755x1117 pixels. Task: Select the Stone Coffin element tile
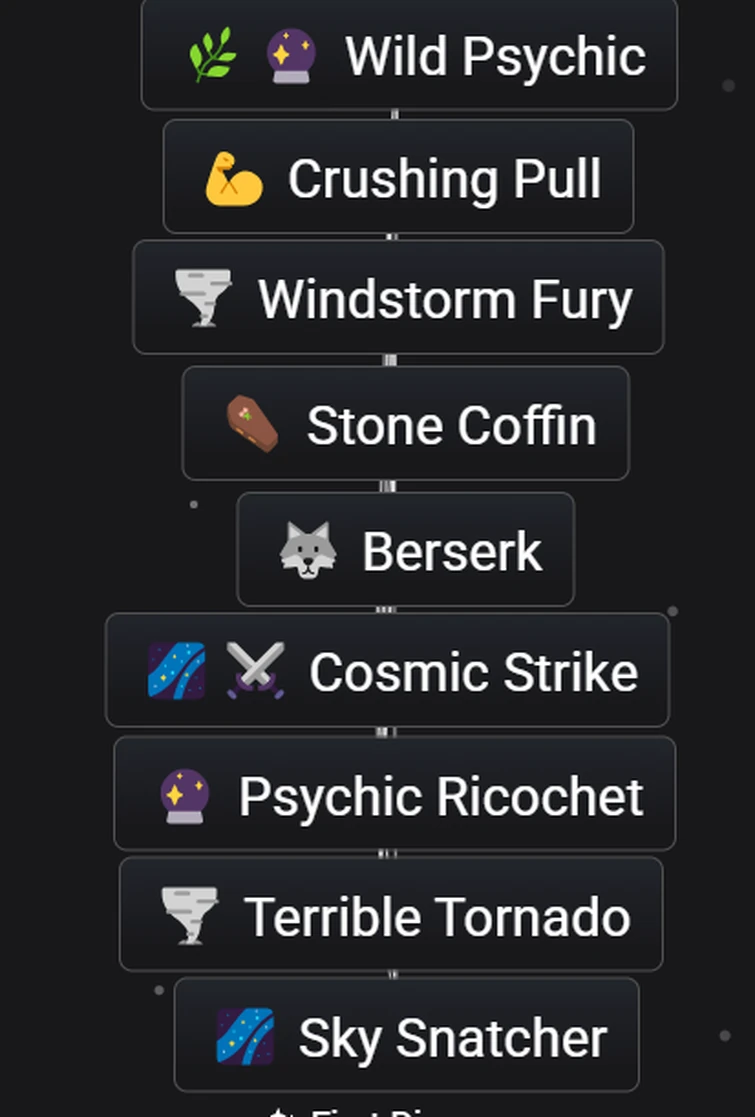406,422
